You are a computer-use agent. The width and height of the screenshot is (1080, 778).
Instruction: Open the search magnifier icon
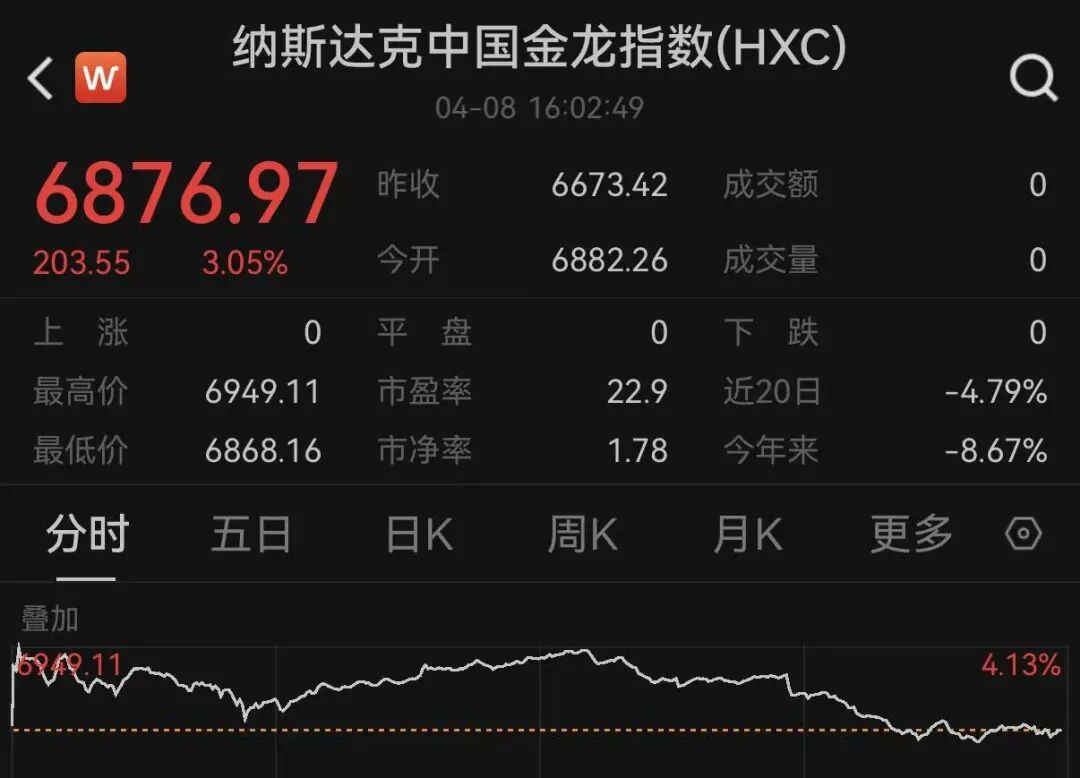tap(1032, 78)
